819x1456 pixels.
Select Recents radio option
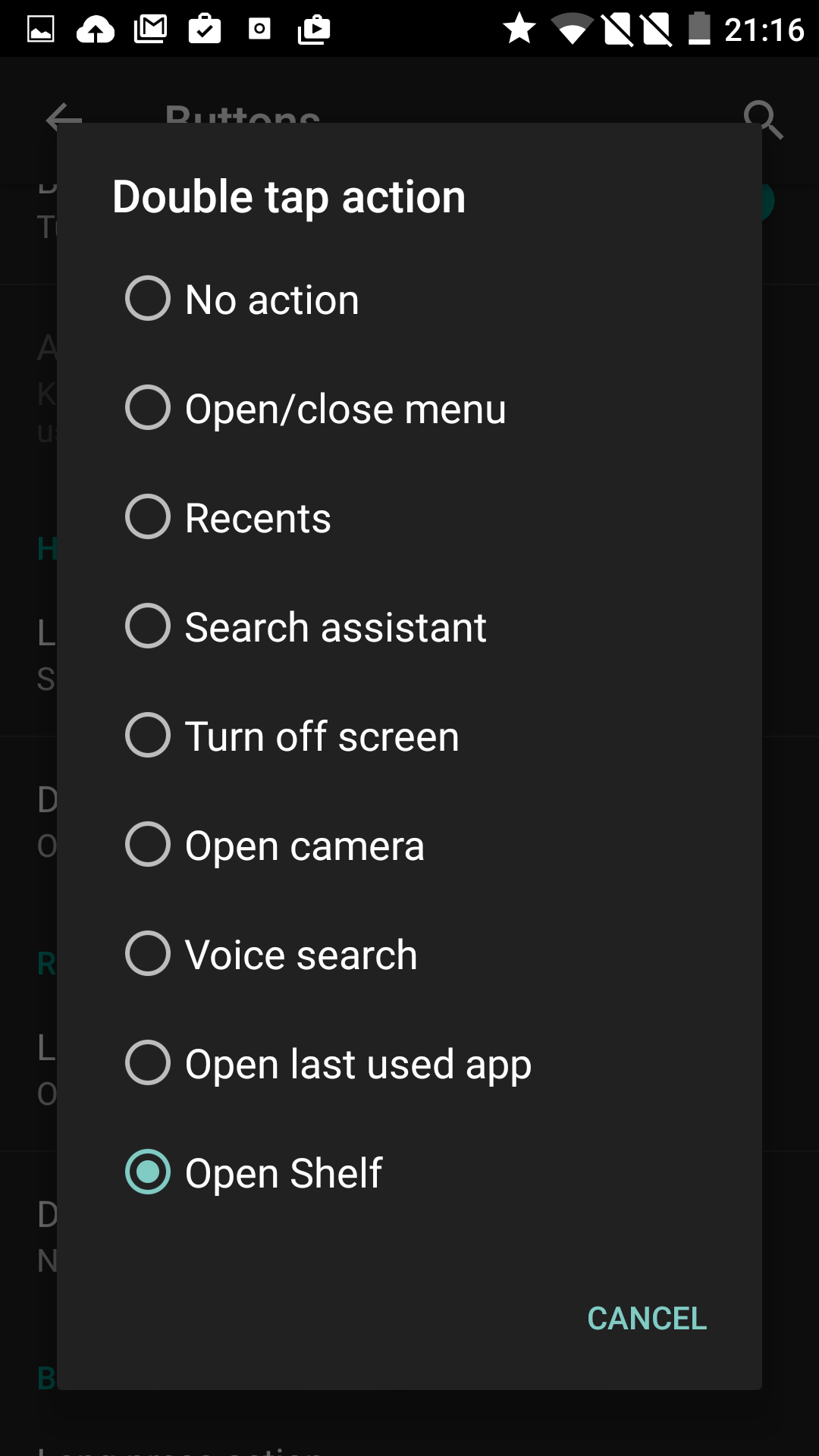[409, 517]
